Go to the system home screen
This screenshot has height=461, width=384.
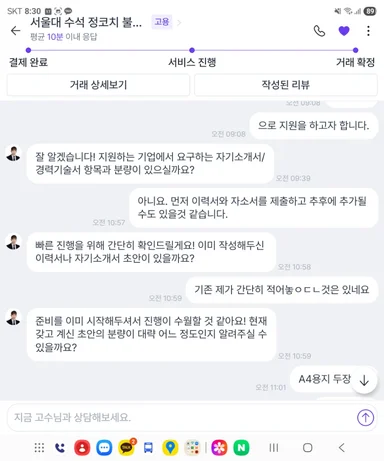pyautogui.click(x=308, y=448)
